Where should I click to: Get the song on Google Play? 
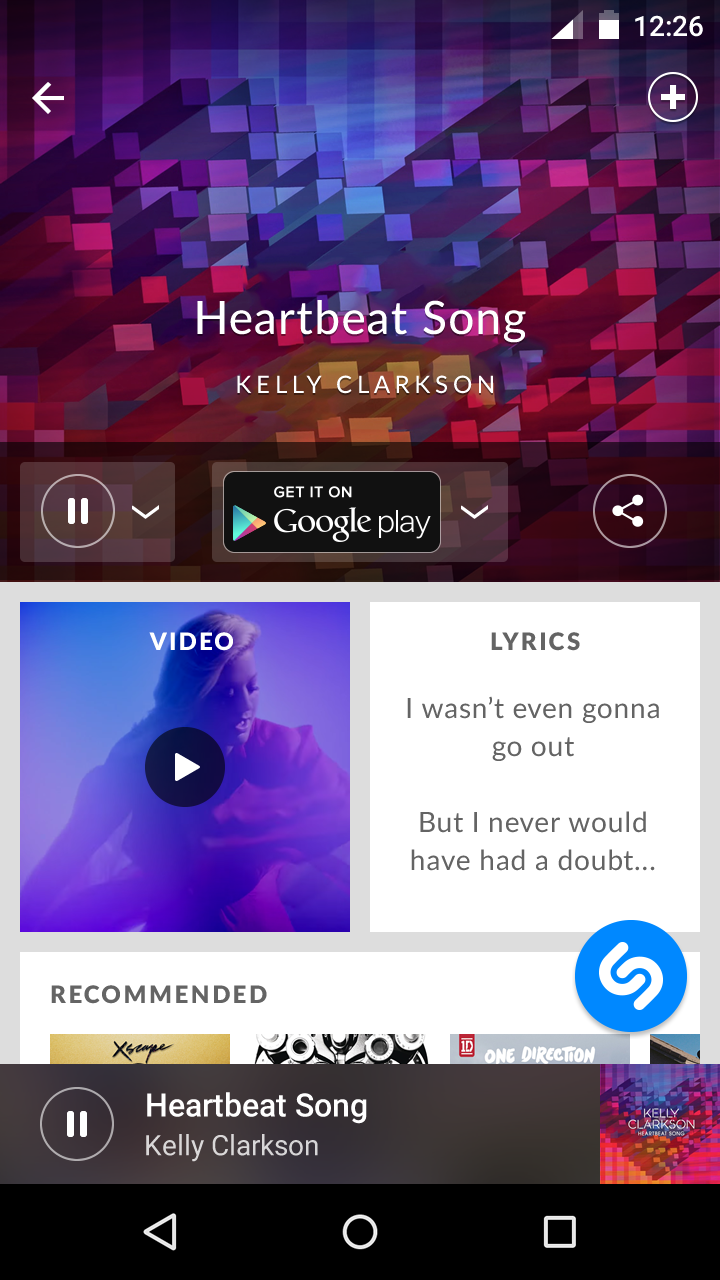tap(331, 512)
